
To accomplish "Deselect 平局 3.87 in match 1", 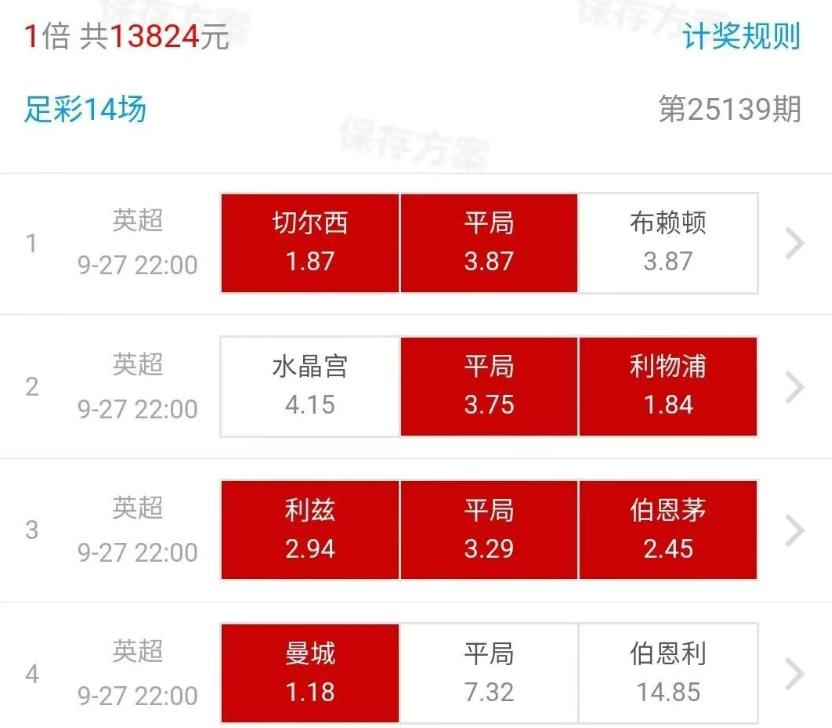I will click(x=489, y=243).
